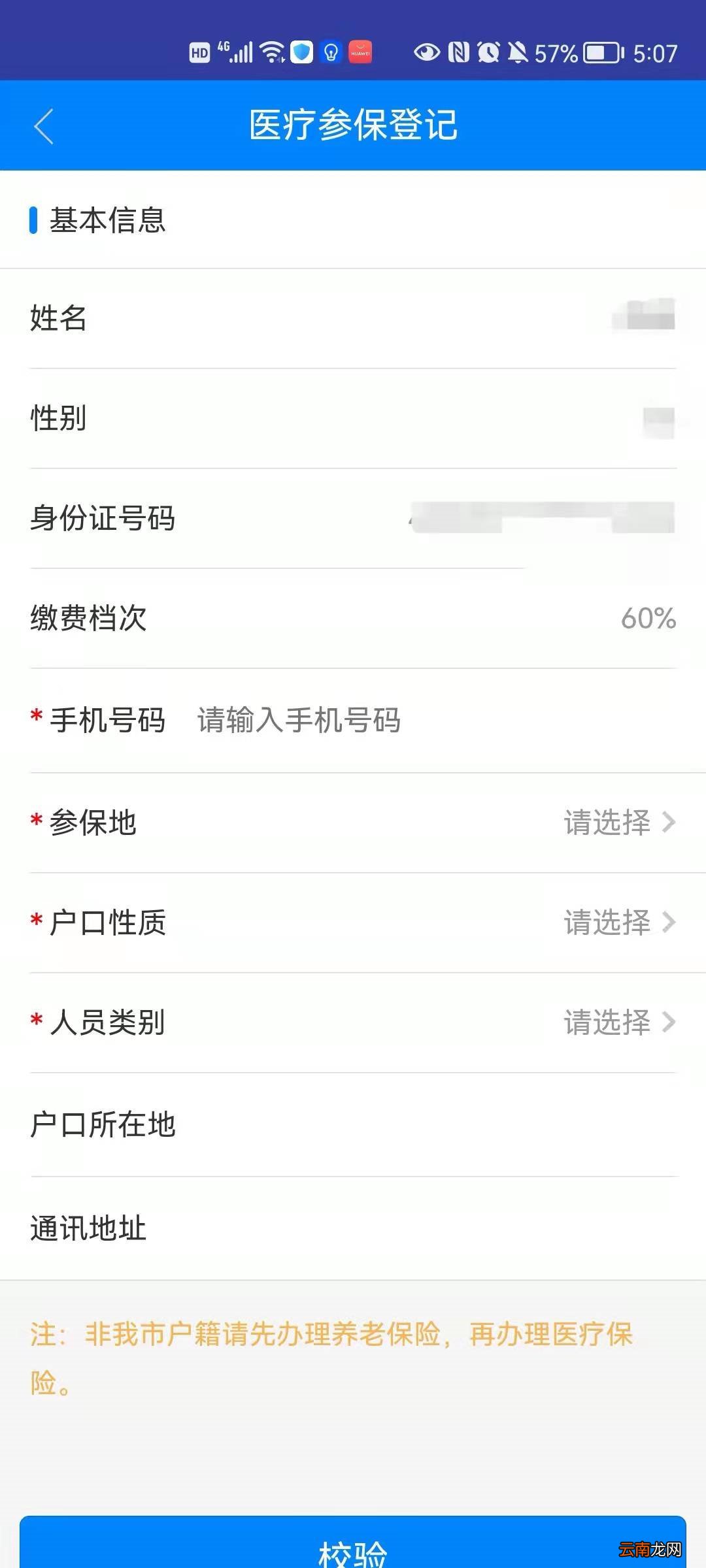This screenshot has height=1568, width=706.
Task: Toggle the muted notifications bell icon
Action: point(516,51)
